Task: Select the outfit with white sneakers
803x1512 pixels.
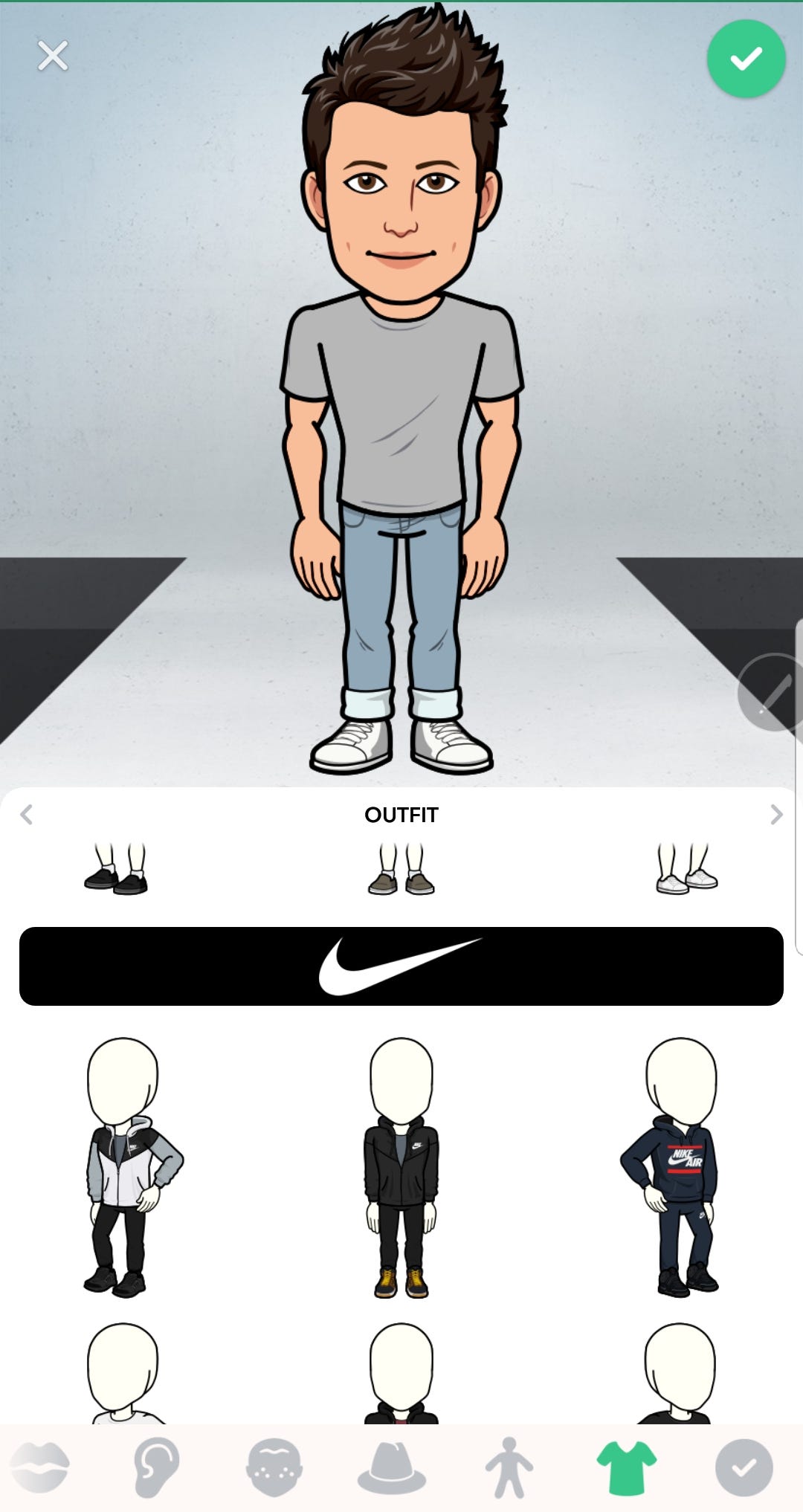Action: coord(687,868)
